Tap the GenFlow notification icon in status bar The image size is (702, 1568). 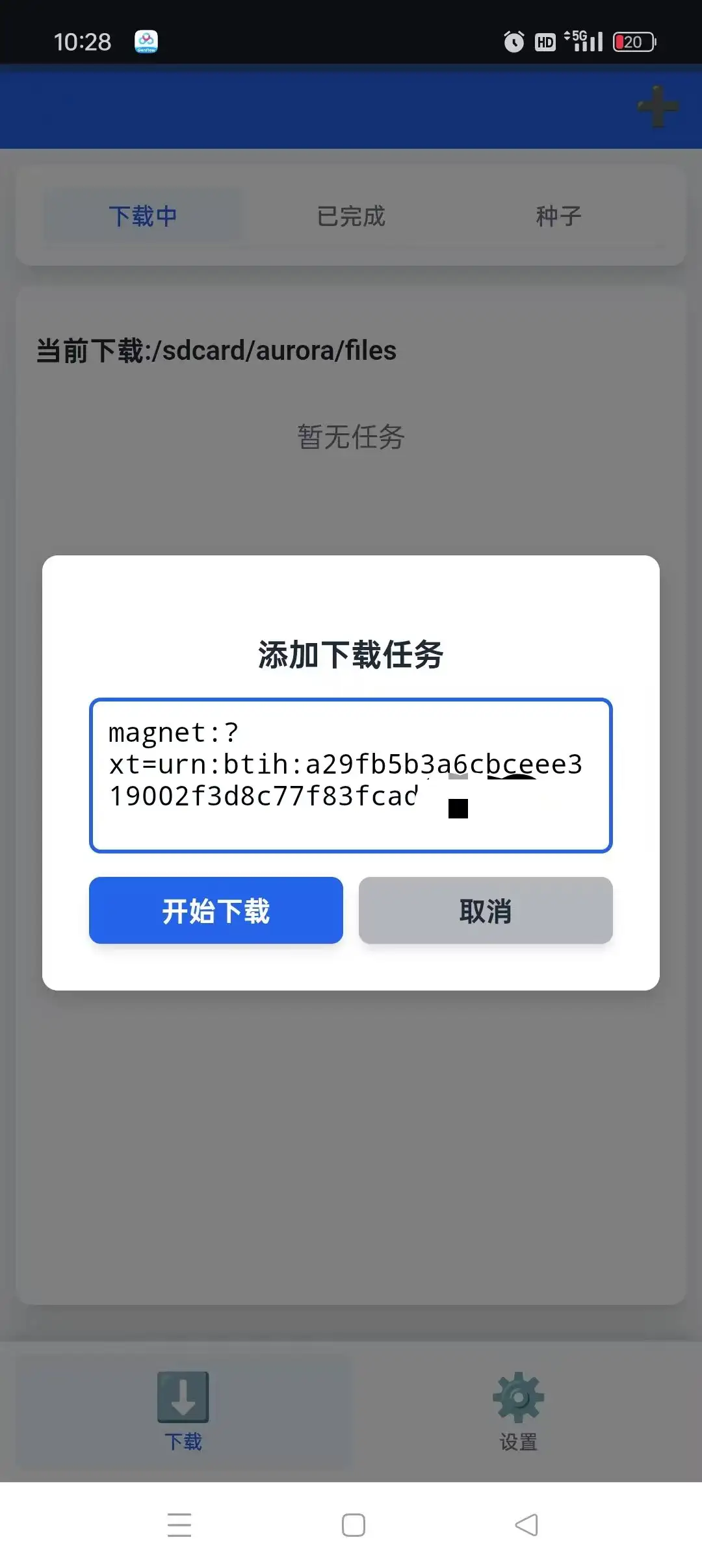coord(146,42)
